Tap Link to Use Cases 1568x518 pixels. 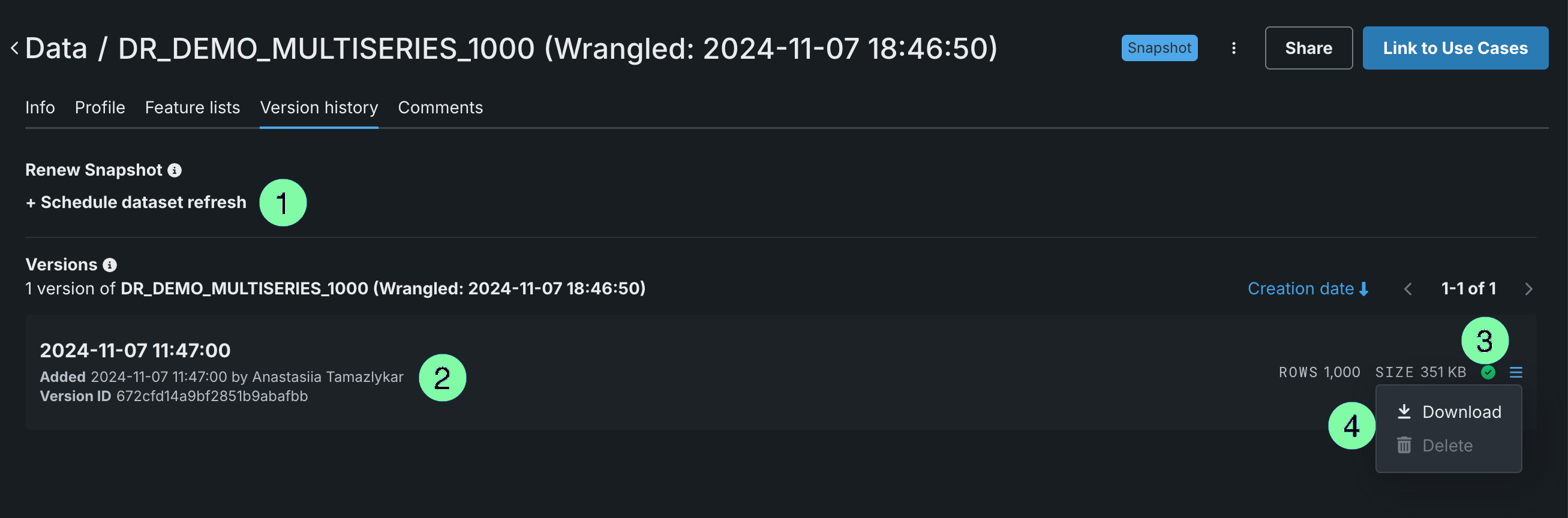click(x=1455, y=48)
